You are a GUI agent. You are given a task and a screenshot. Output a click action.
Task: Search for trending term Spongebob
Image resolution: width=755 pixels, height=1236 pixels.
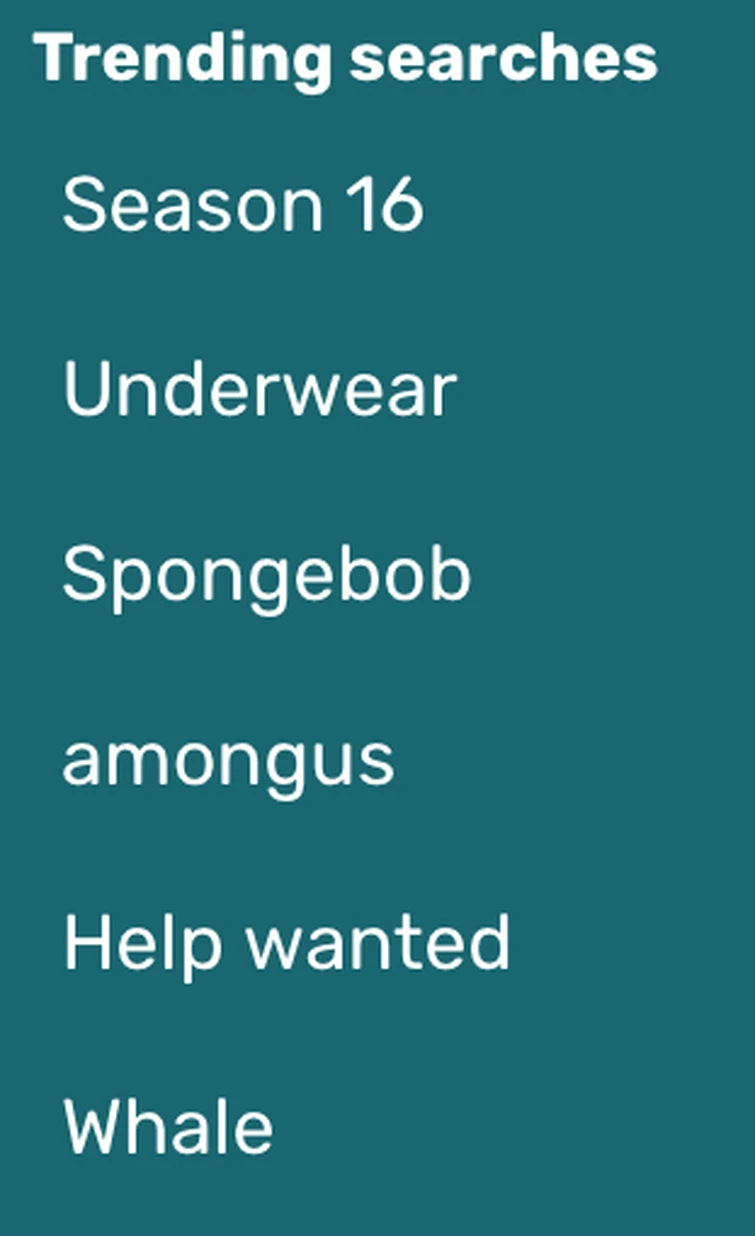pos(266,575)
